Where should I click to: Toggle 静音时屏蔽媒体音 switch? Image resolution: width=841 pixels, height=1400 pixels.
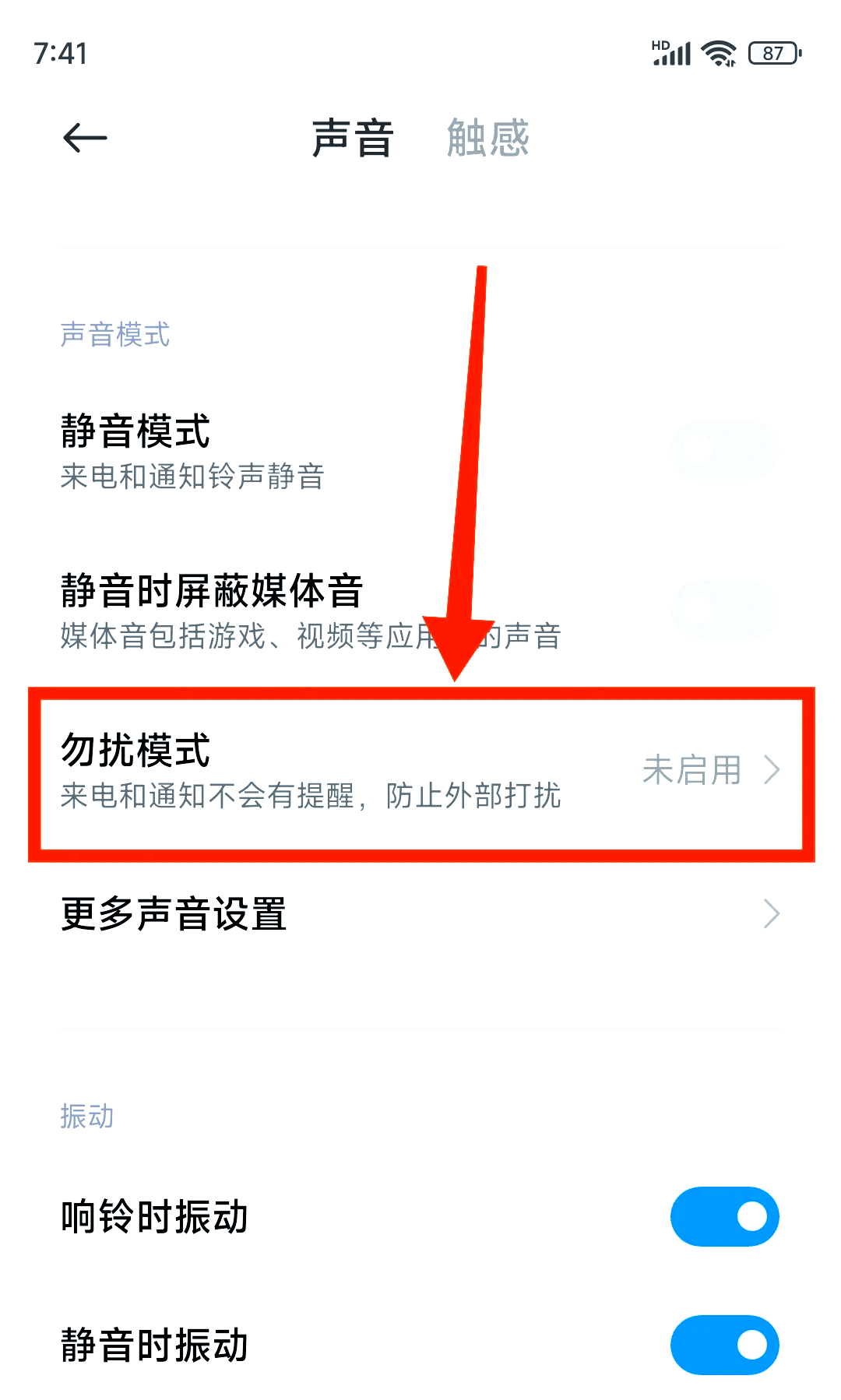tap(725, 610)
